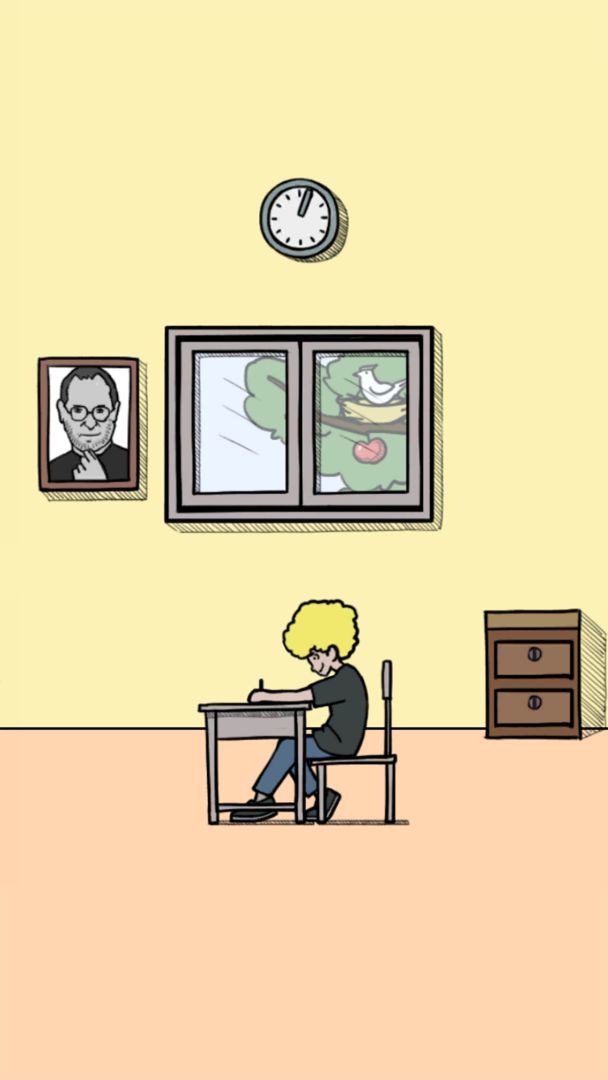Open the bottom drawer of the cabinet
Viewport: 608px width, 1080px height.
tap(533, 706)
